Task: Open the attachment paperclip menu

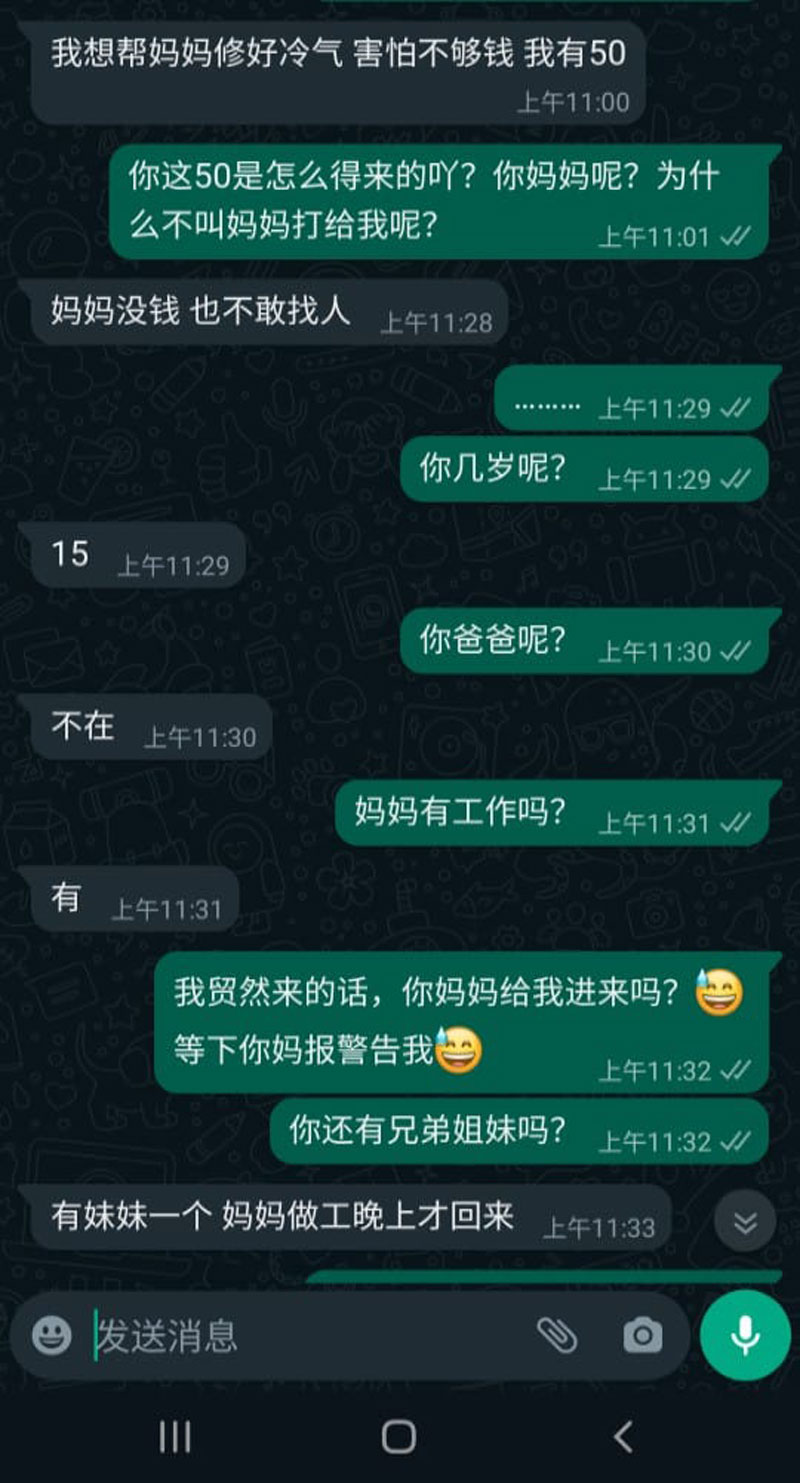Action: point(557,1335)
